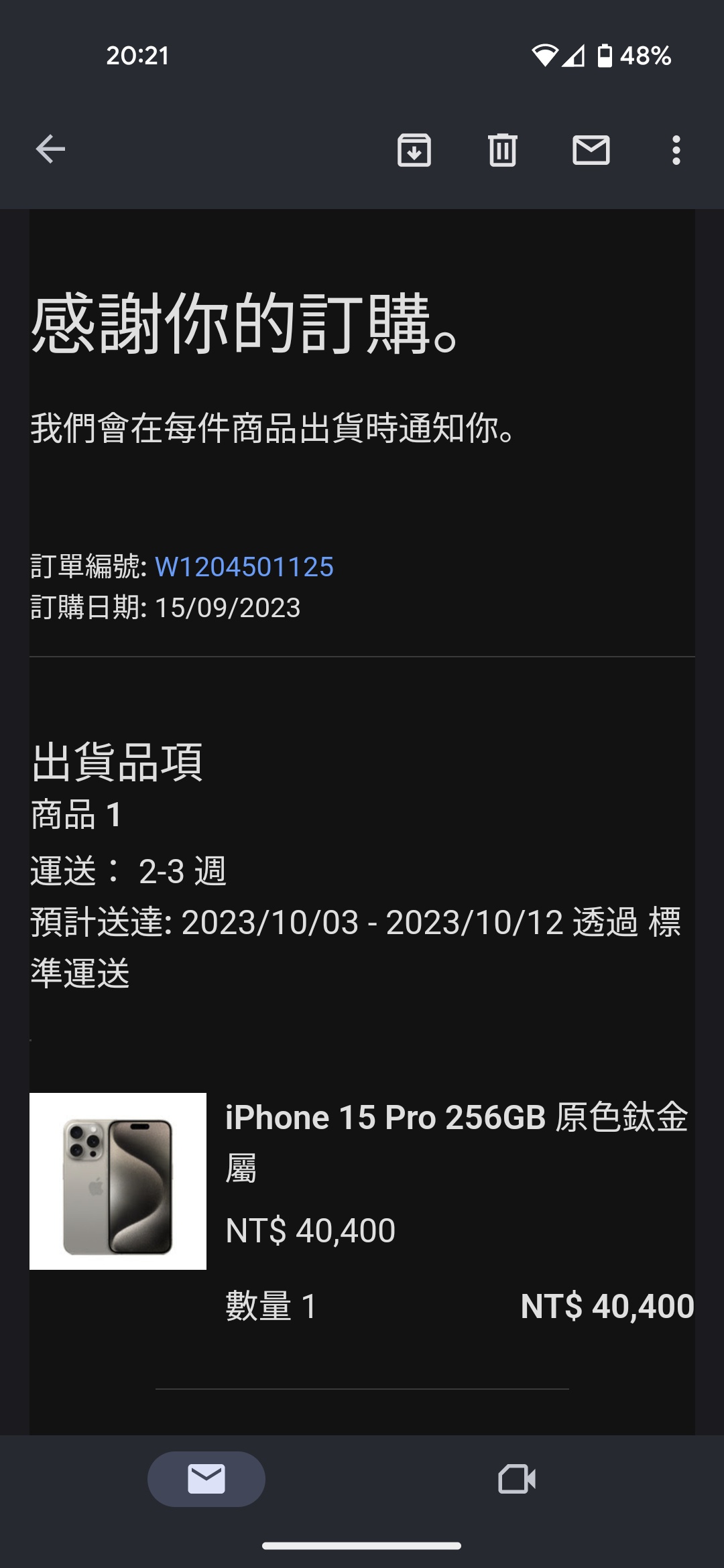
Task: Switch to the Mail tab
Action: point(206,1479)
